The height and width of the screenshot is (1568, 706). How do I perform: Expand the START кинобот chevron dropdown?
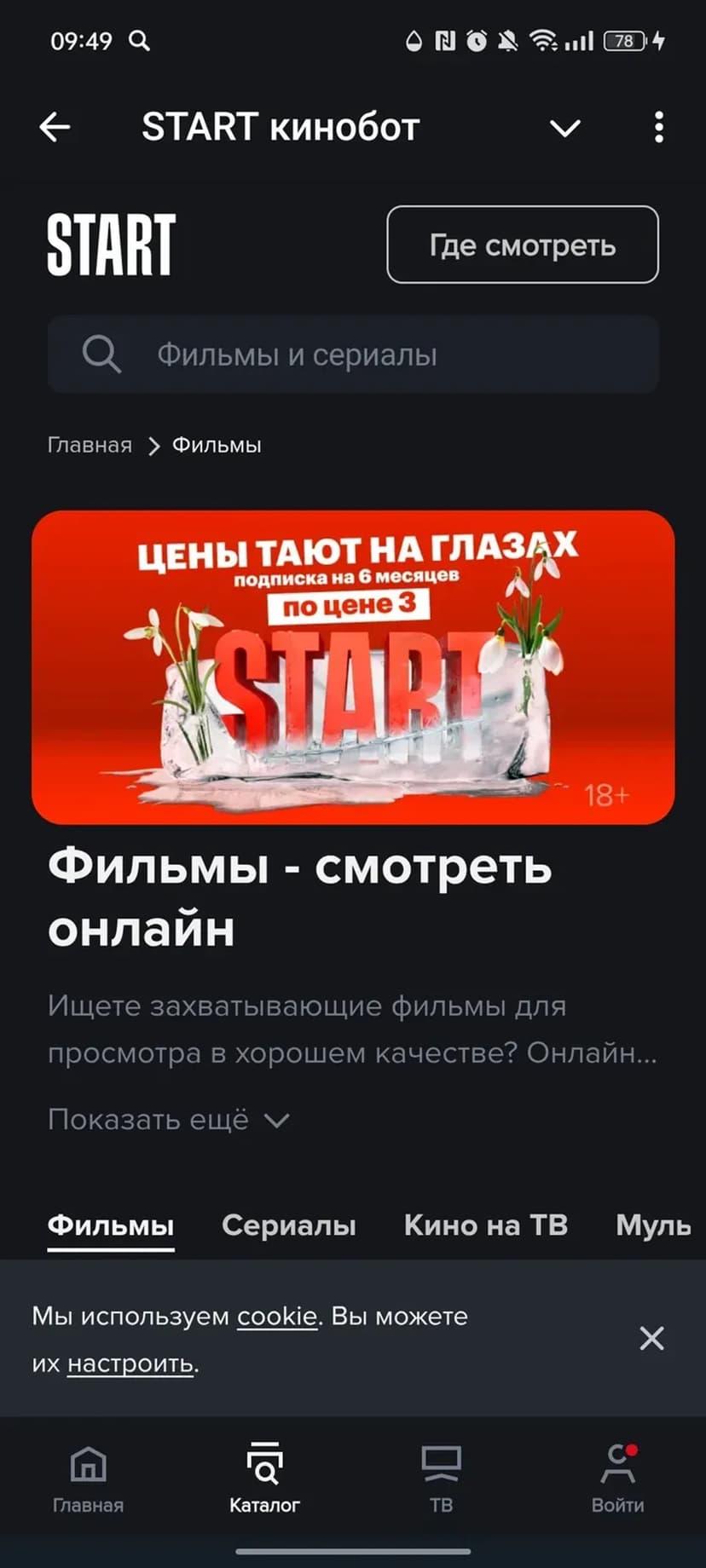click(564, 129)
